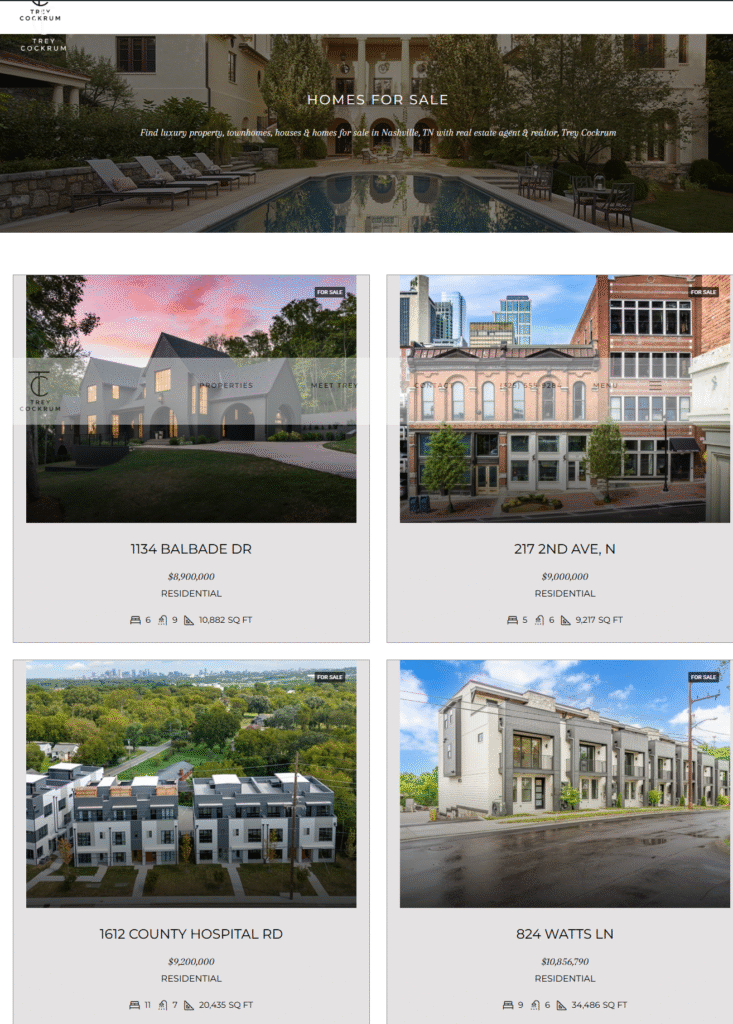Open the 1134 Balbade Dr listing

pyautogui.click(x=191, y=549)
